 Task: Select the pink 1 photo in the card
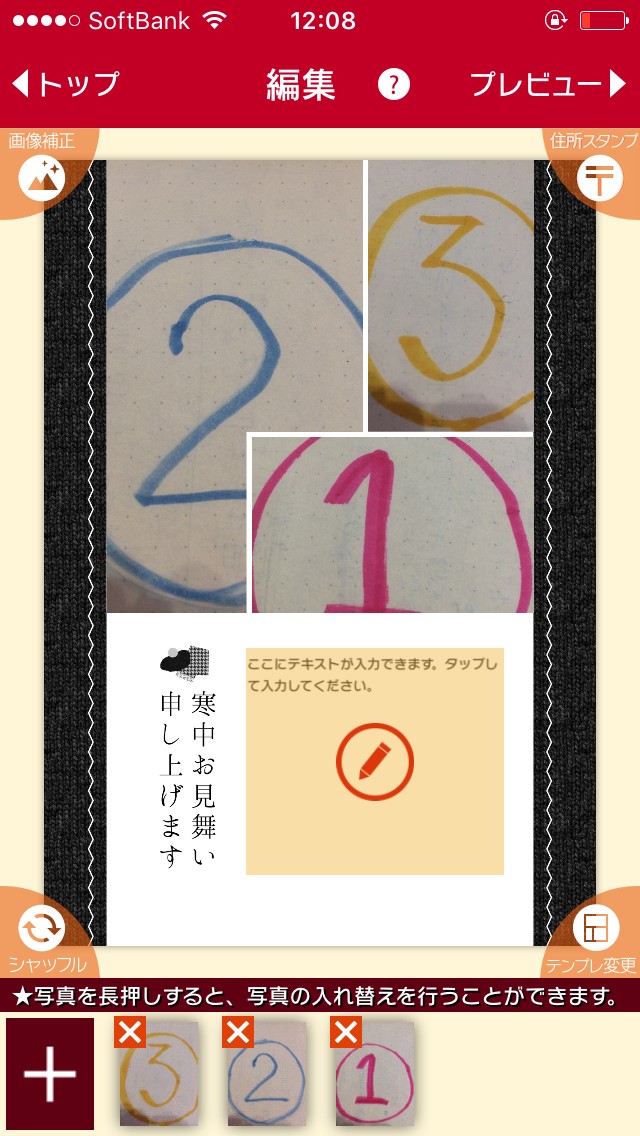391,525
